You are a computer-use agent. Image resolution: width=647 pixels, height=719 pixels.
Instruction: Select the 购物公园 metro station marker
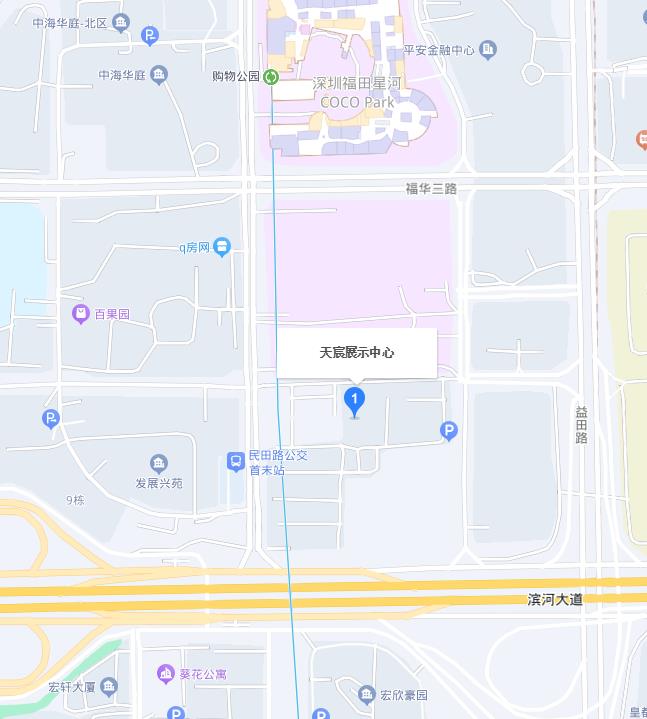[x=271, y=77]
